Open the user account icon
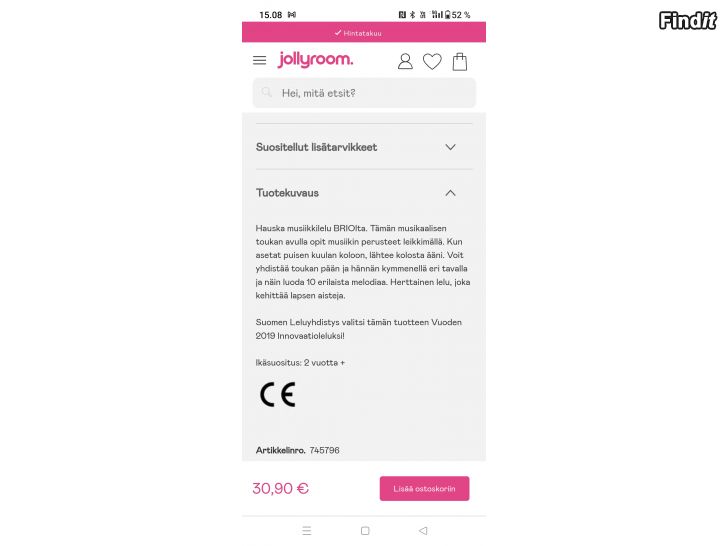Screen dimensions: 728x546 coord(405,61)
